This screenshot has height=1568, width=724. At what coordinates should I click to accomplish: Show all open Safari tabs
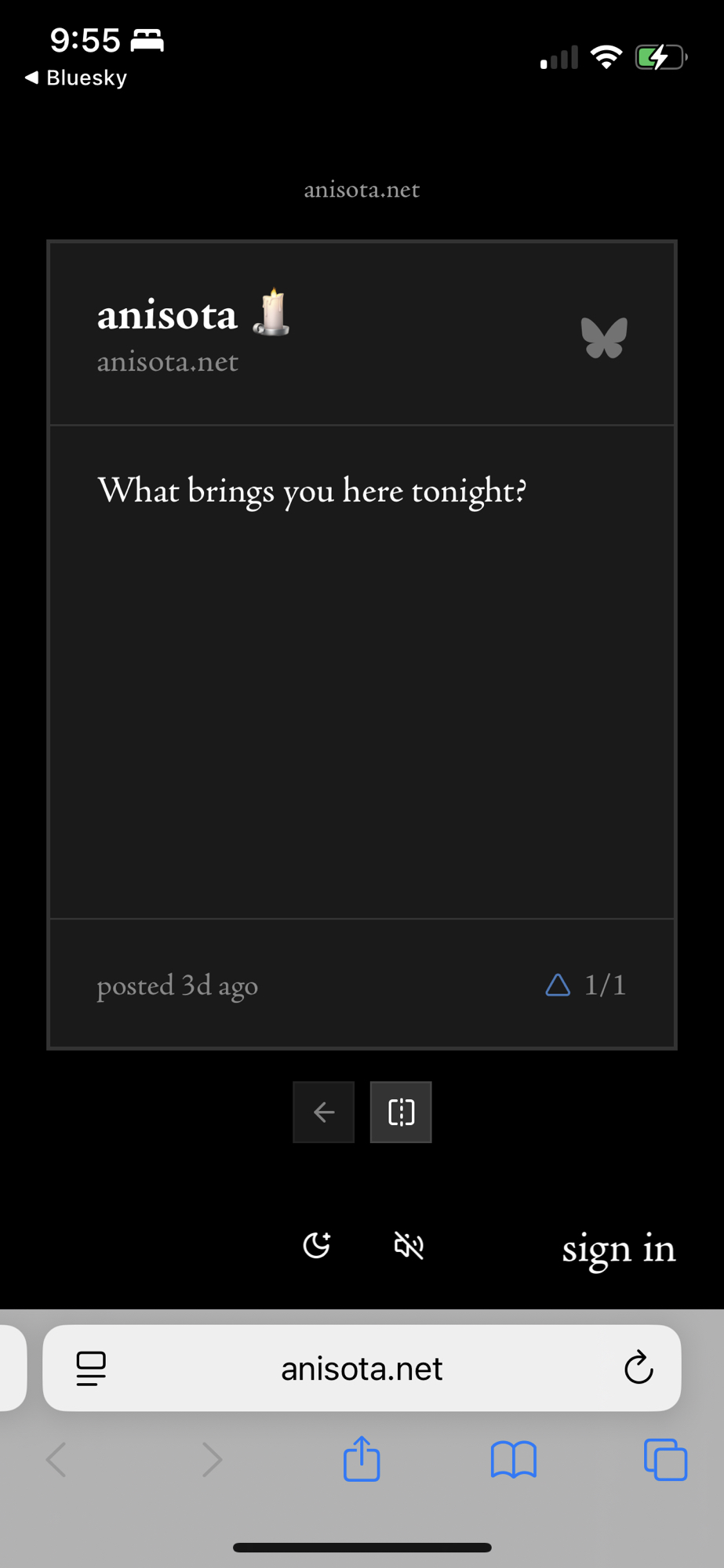pos(665,1460)
